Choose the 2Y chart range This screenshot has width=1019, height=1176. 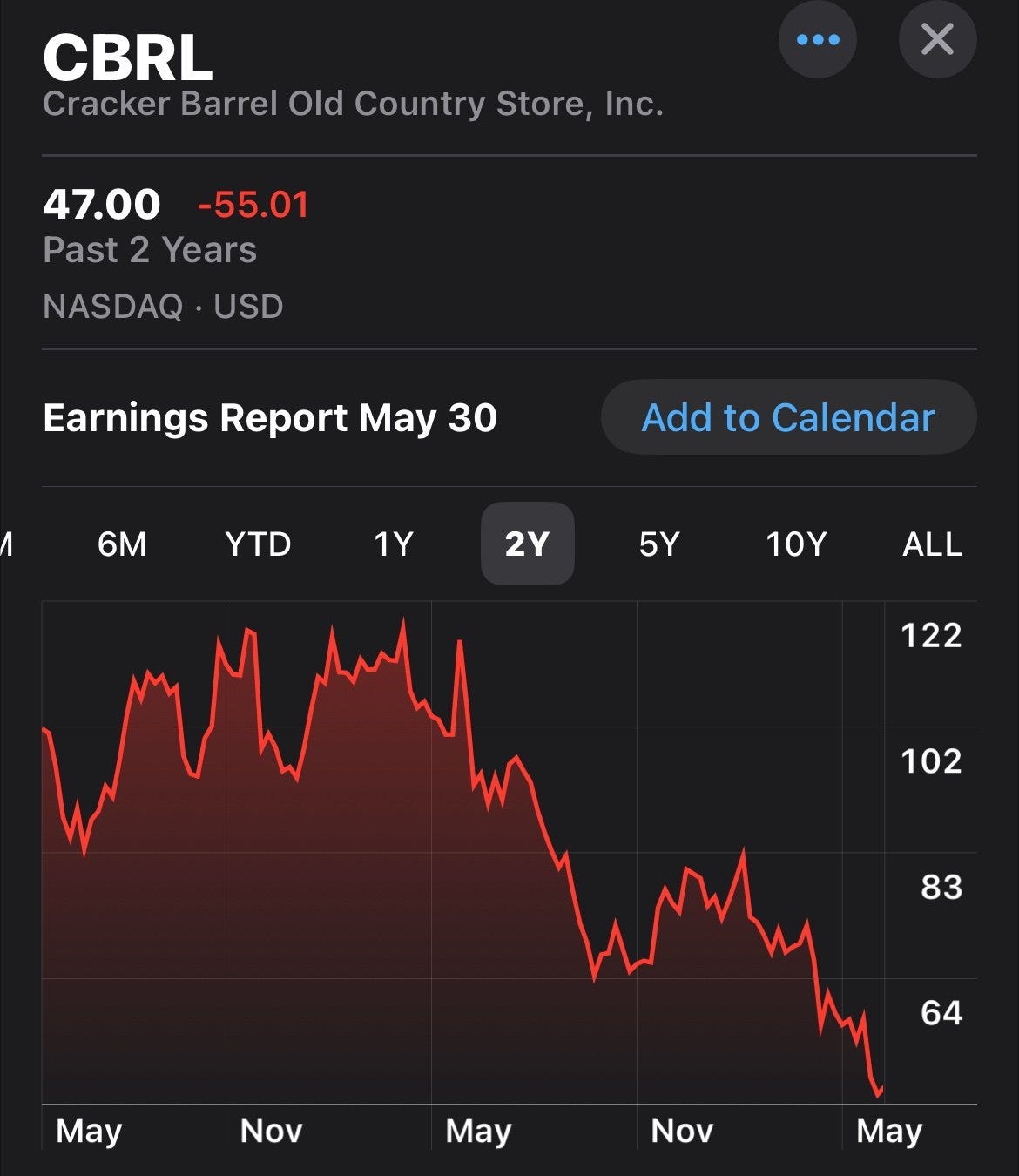click(527, 544)
